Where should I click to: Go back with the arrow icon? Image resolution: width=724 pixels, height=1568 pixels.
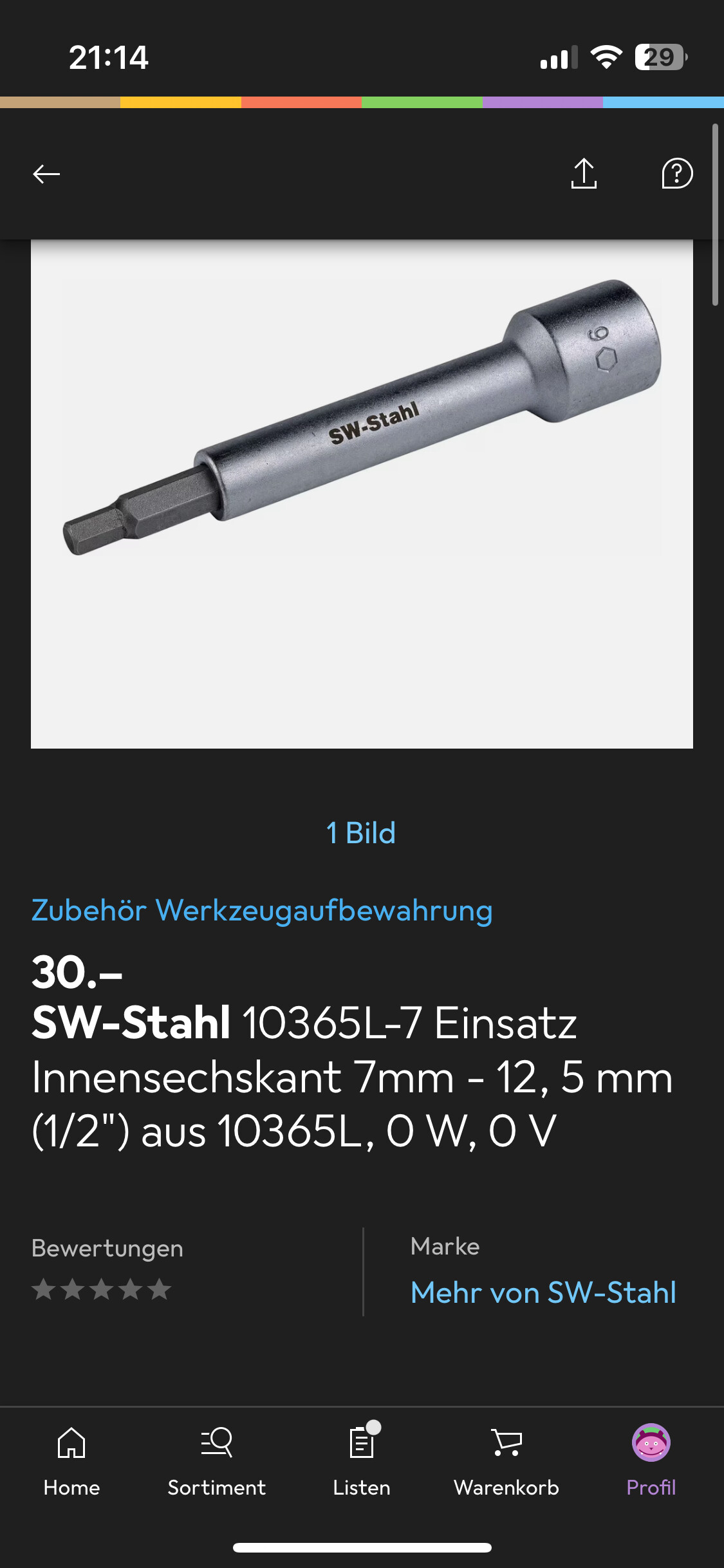(x=46, y=174)
